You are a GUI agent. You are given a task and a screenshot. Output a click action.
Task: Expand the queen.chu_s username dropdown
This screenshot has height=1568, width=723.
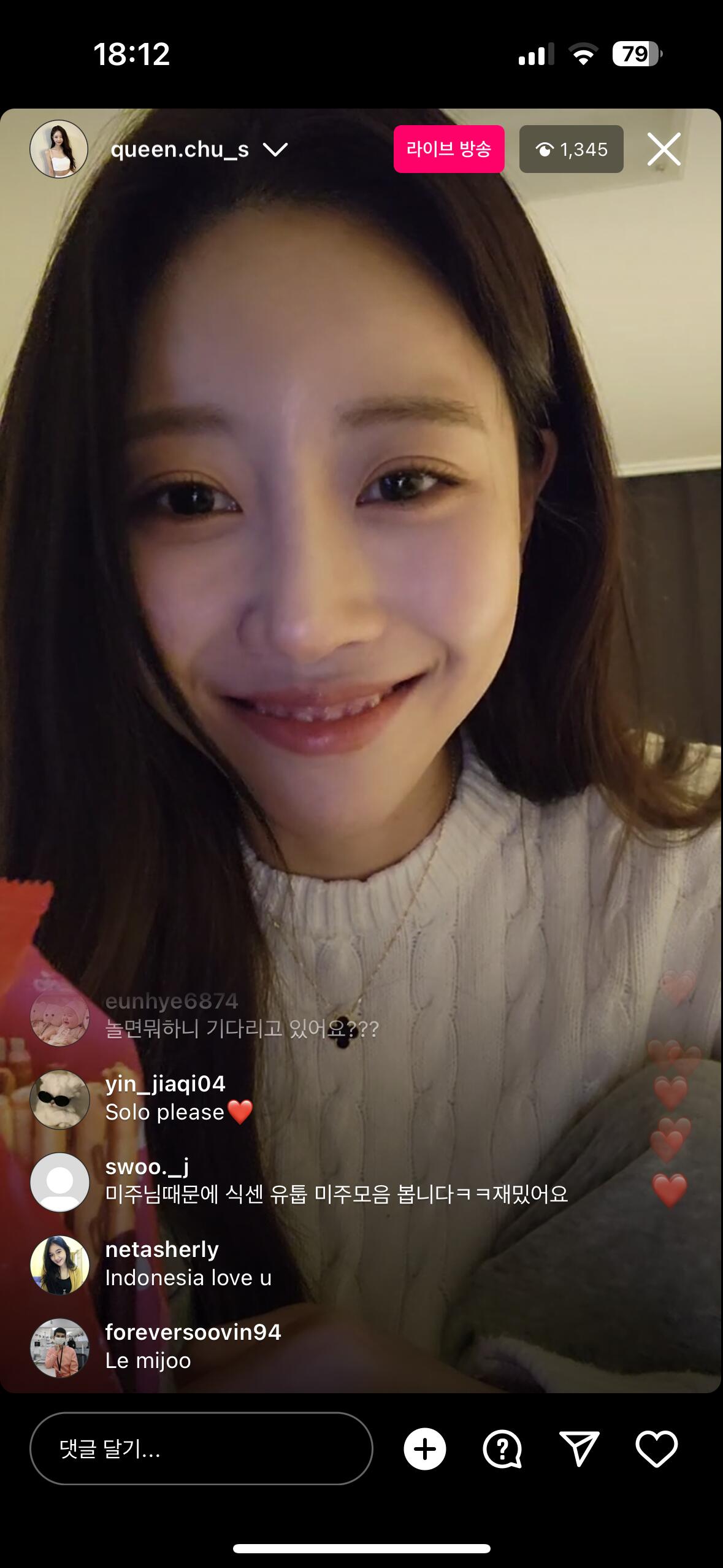tap(275, 149)
